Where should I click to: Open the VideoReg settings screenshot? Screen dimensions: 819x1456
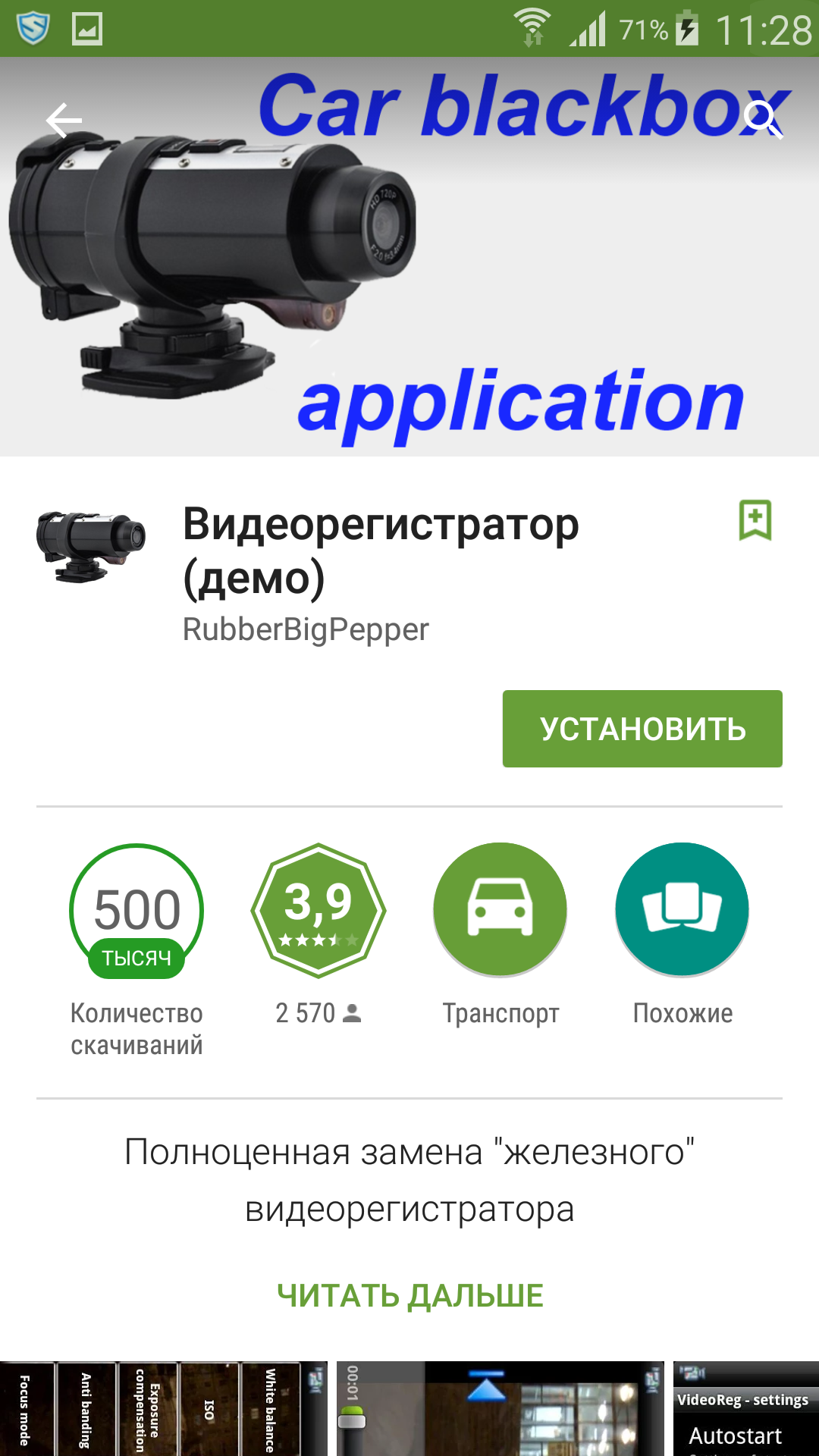[745, 1409]
